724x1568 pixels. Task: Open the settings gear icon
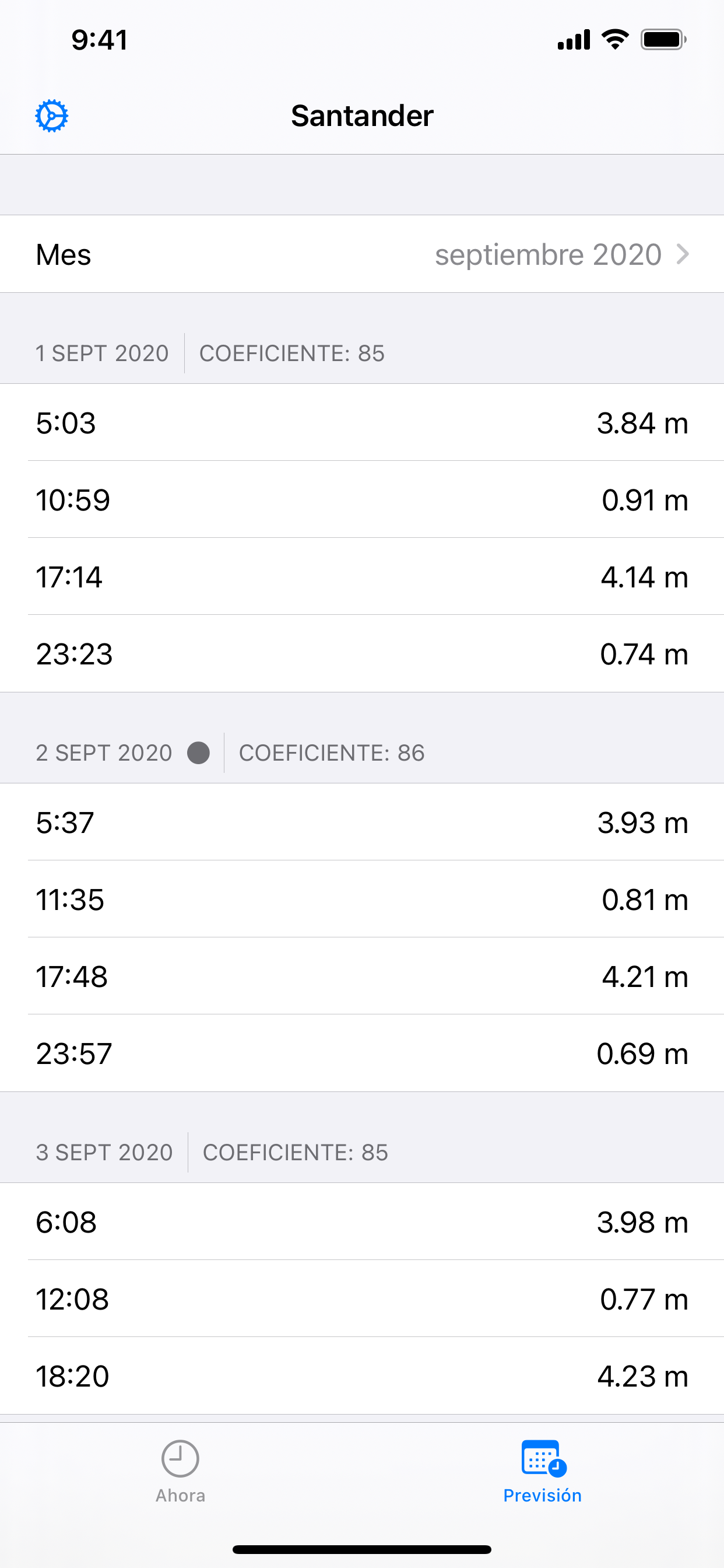[x=52, y=116]
